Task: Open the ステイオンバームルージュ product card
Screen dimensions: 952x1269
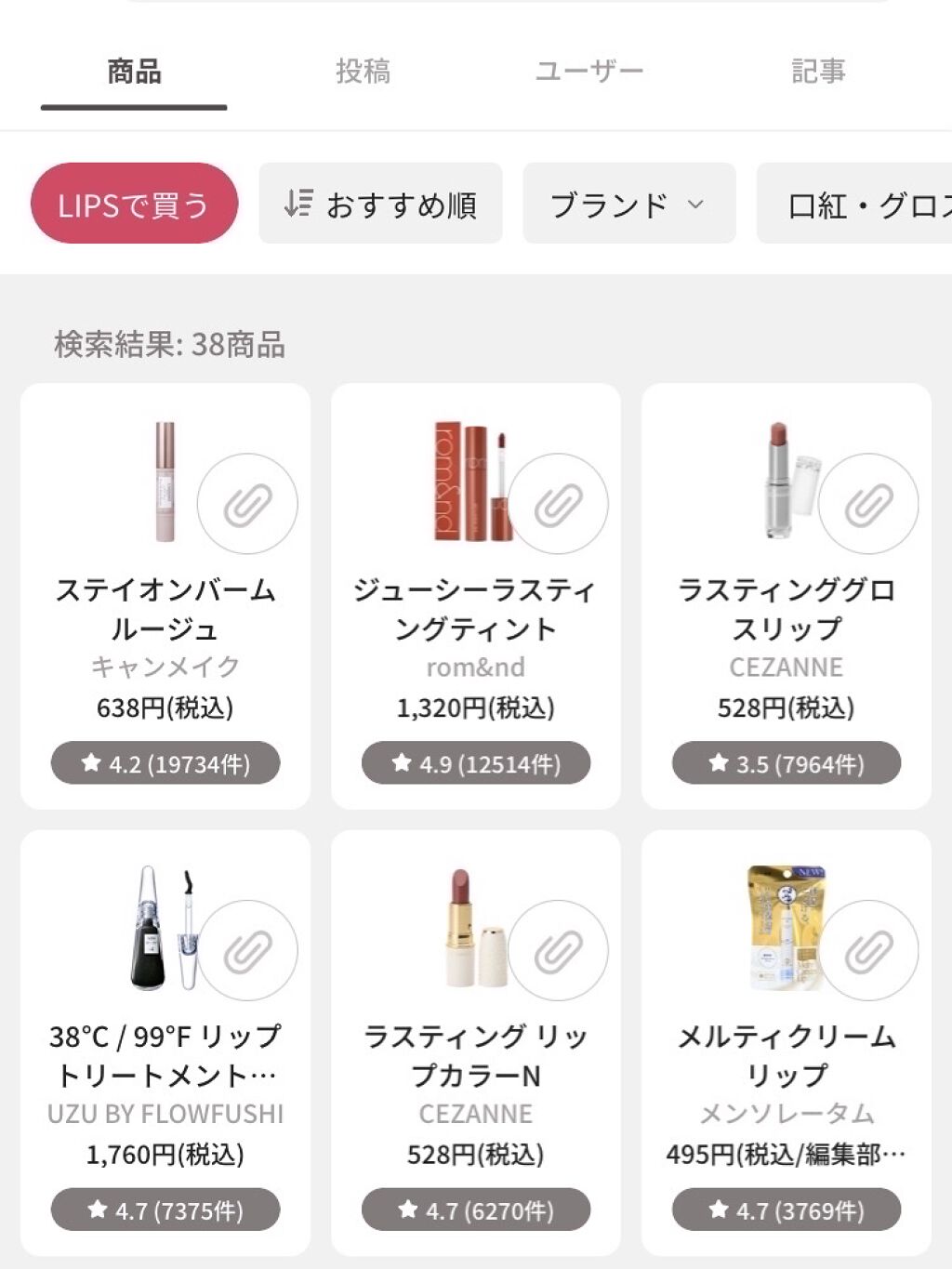Action: click(165, 610)
